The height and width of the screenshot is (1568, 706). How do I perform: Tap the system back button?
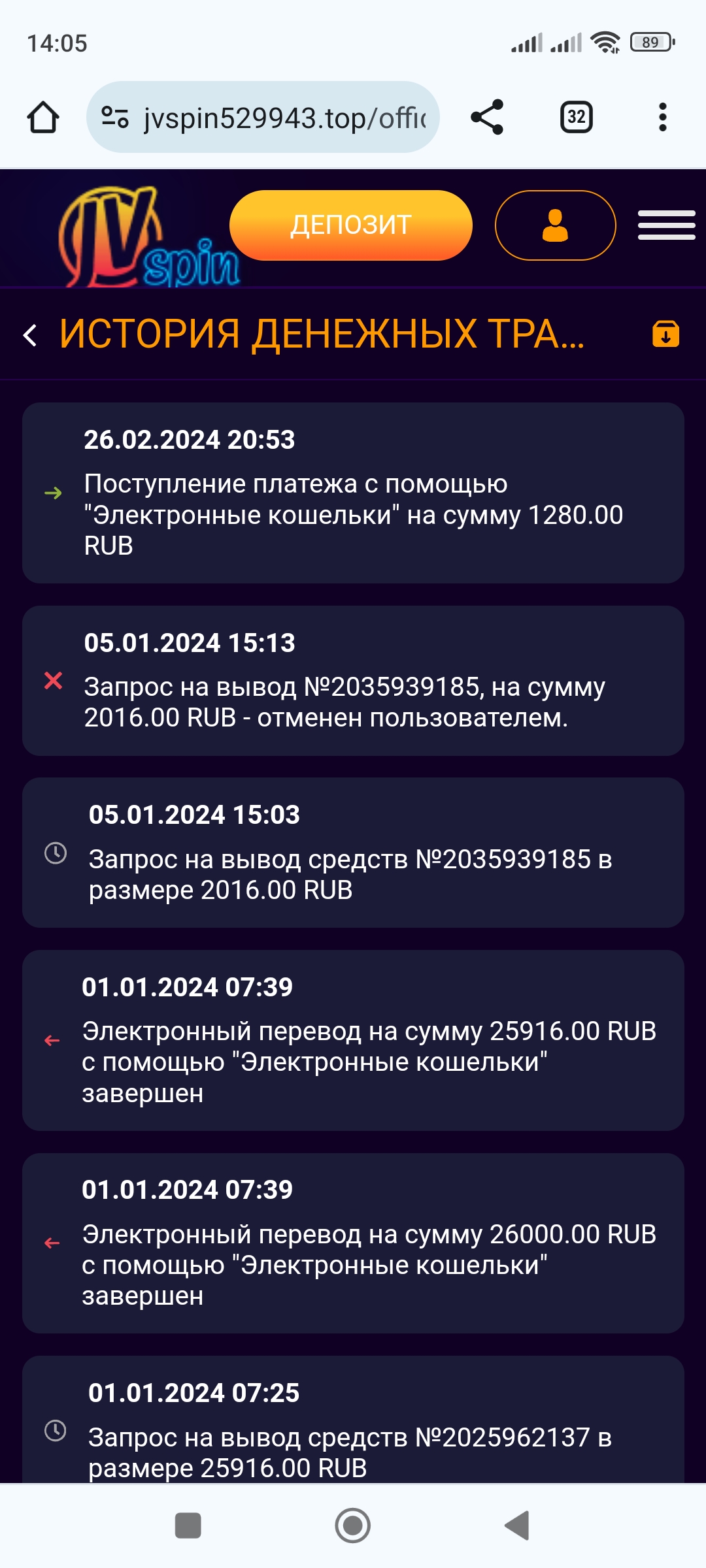[x=517, y=1526]
